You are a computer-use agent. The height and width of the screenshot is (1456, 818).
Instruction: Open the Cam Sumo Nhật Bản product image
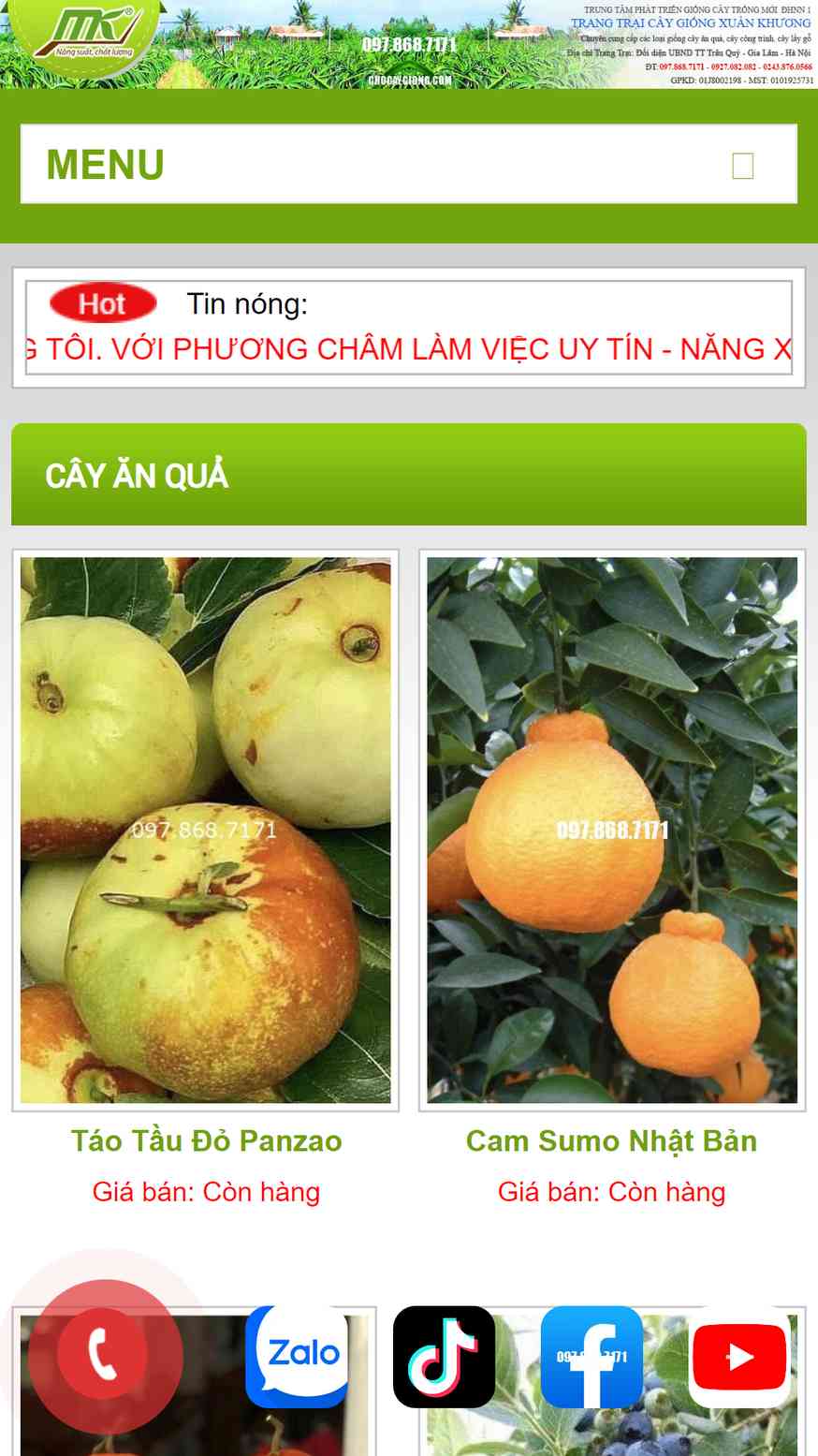click(612, 830)
